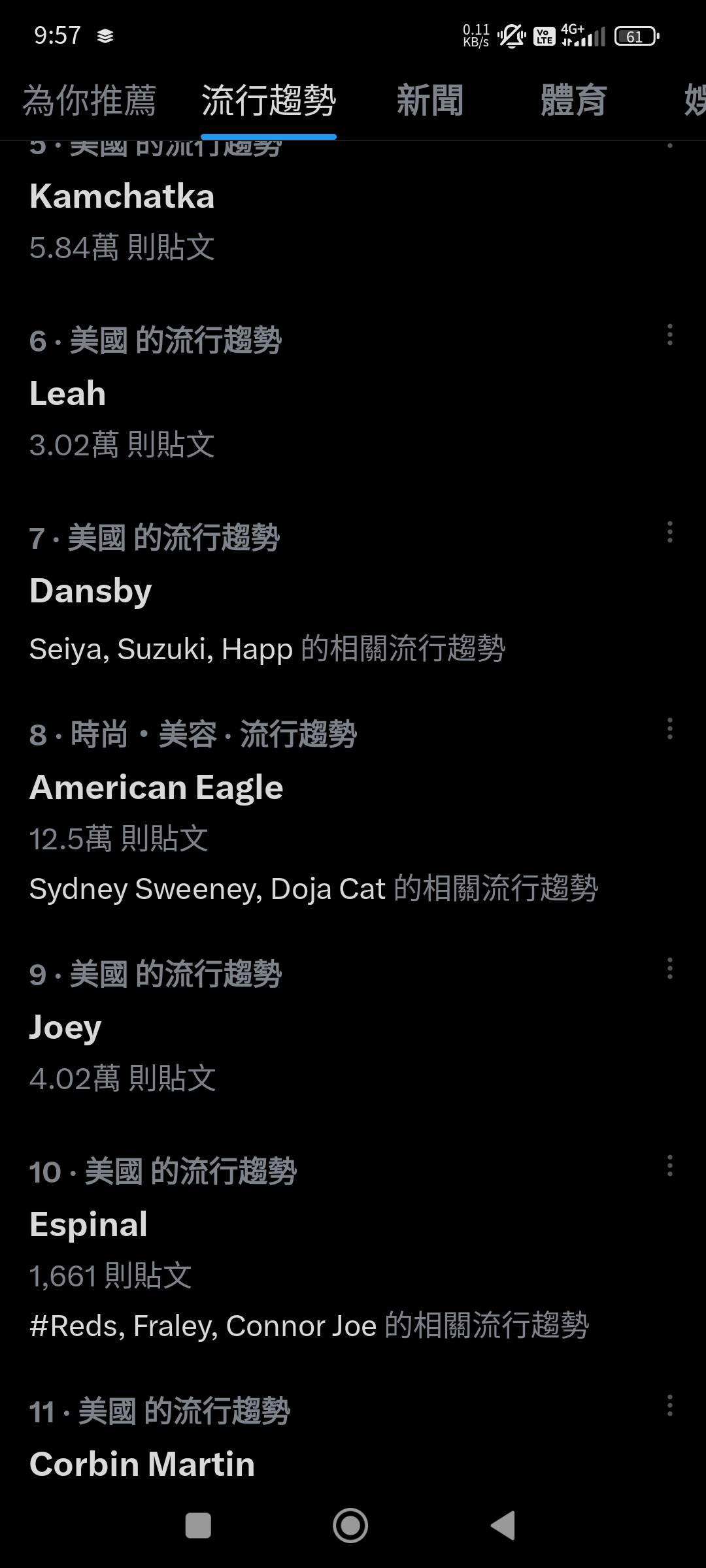
Task: Go back with the system back button
Action: (503, 1526)
